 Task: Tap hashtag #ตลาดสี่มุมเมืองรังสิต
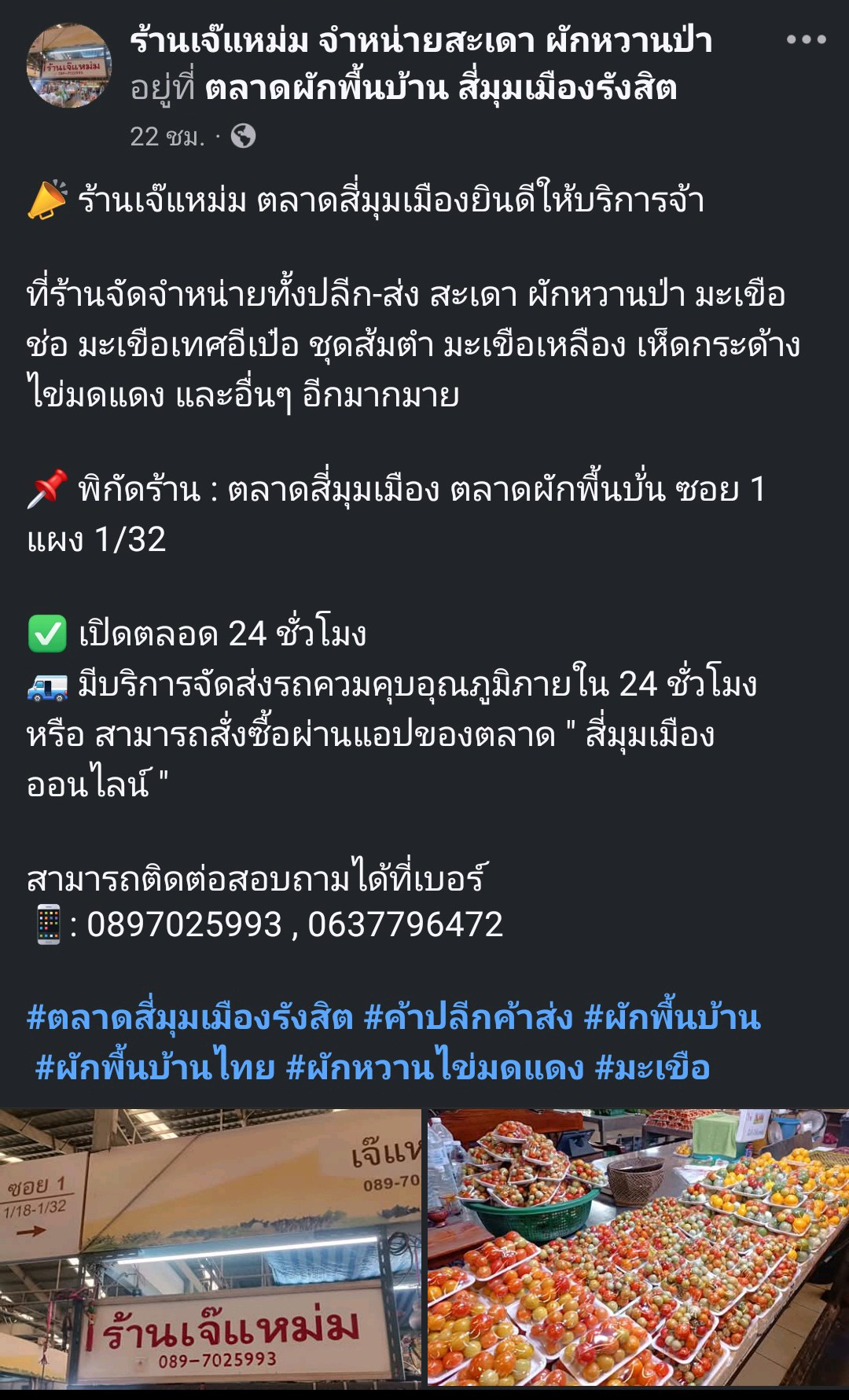pos(189,1018)
